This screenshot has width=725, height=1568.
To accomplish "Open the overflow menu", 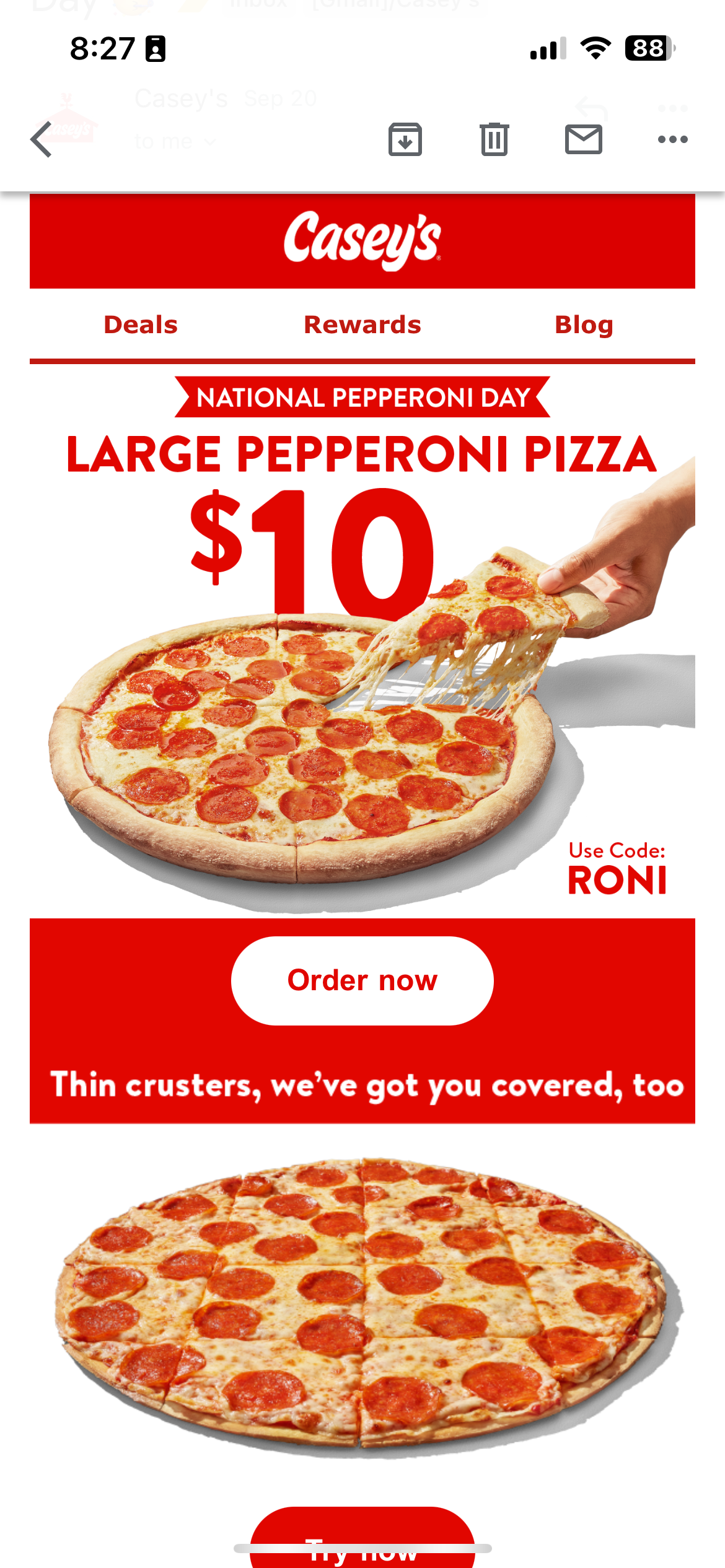I will click(x=672, y=139).
